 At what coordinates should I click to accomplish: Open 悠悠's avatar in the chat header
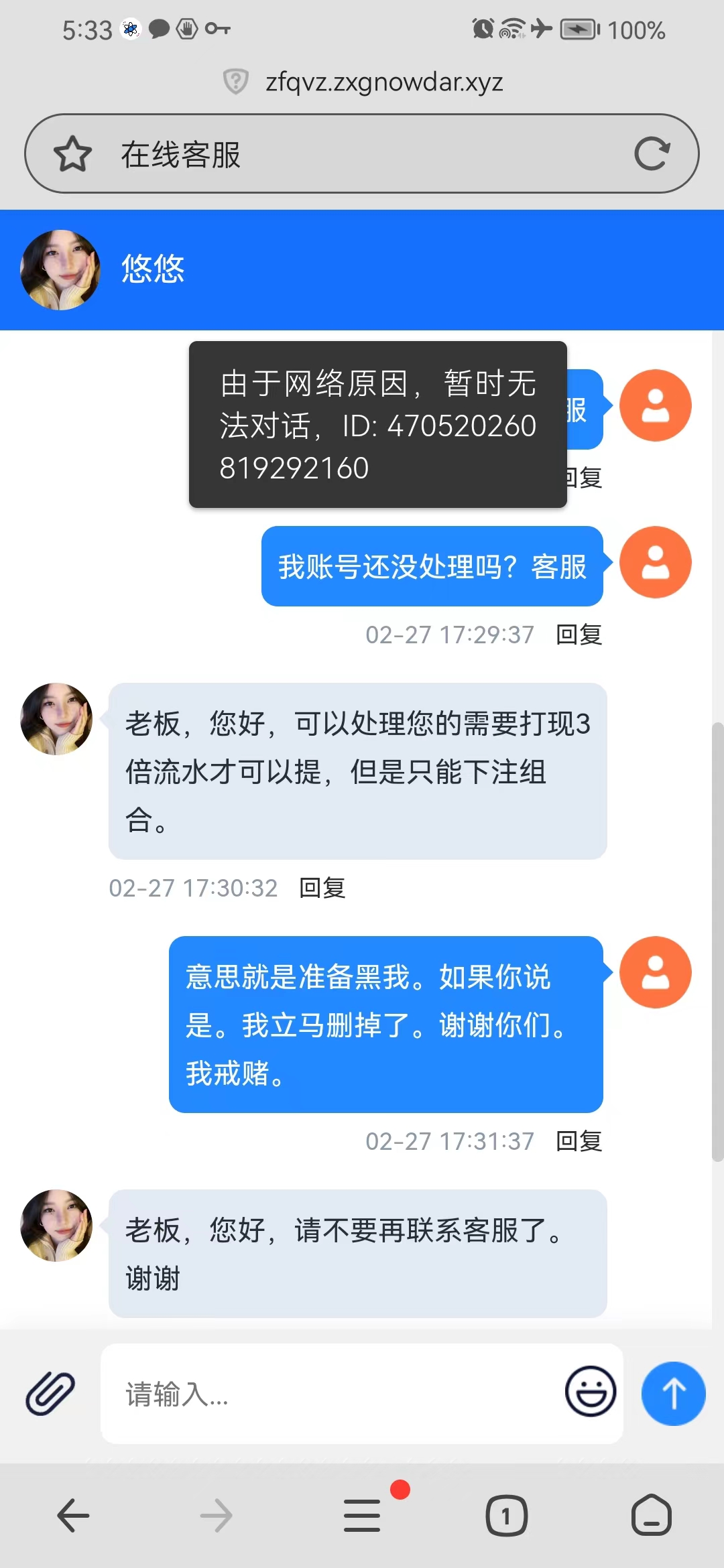[60, 269]
